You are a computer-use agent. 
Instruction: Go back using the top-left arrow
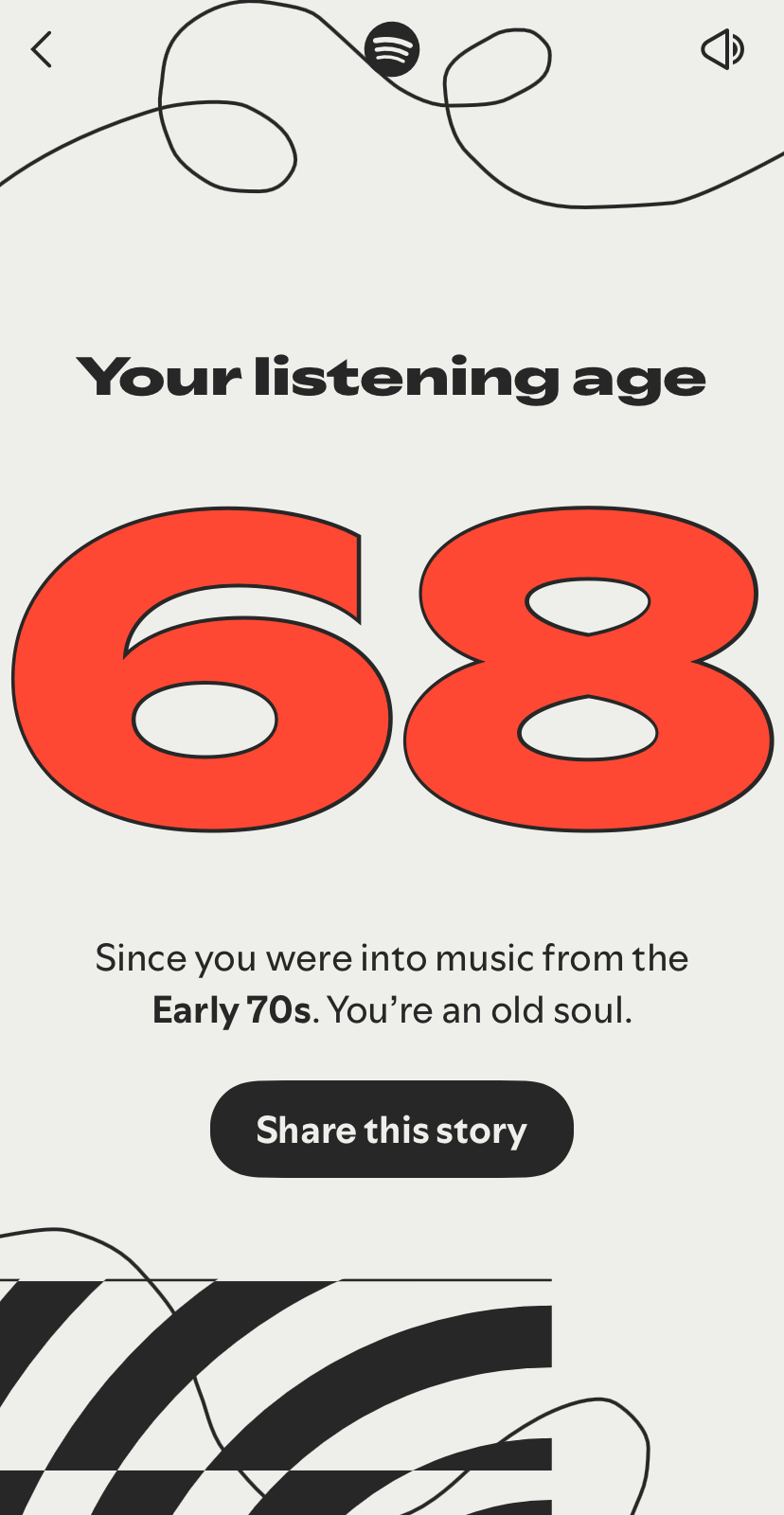coord(41,50)
